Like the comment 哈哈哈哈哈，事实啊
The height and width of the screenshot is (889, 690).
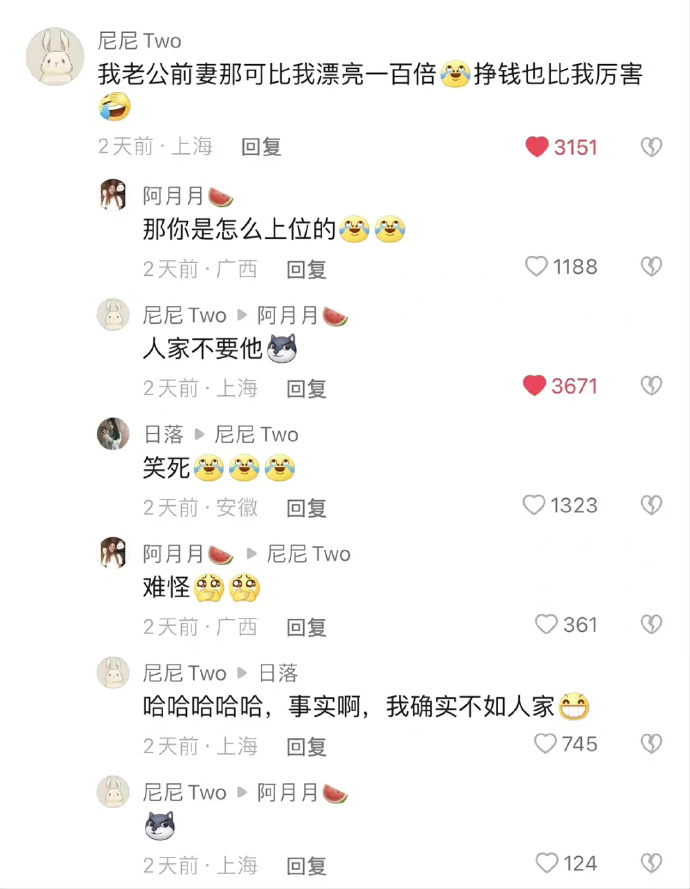click(x=545, y=743)
